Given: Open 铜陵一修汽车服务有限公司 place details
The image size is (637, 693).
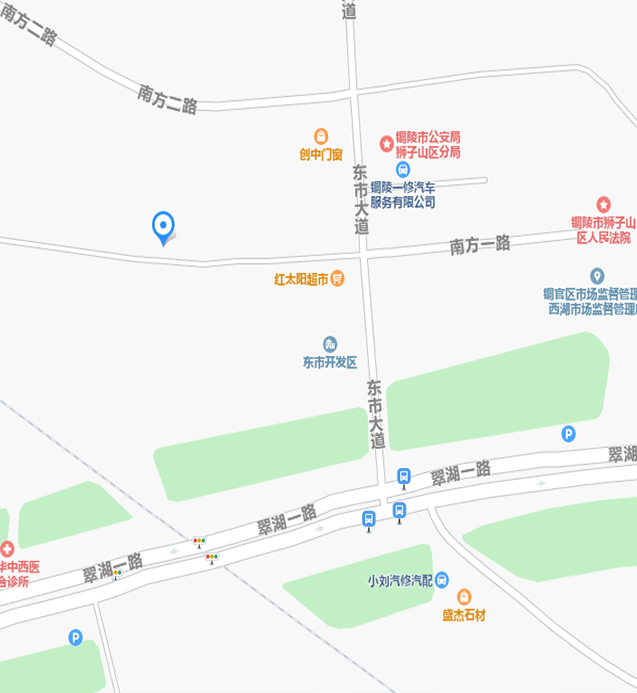Looking at the screenshot, I should (x=403, y=170).
